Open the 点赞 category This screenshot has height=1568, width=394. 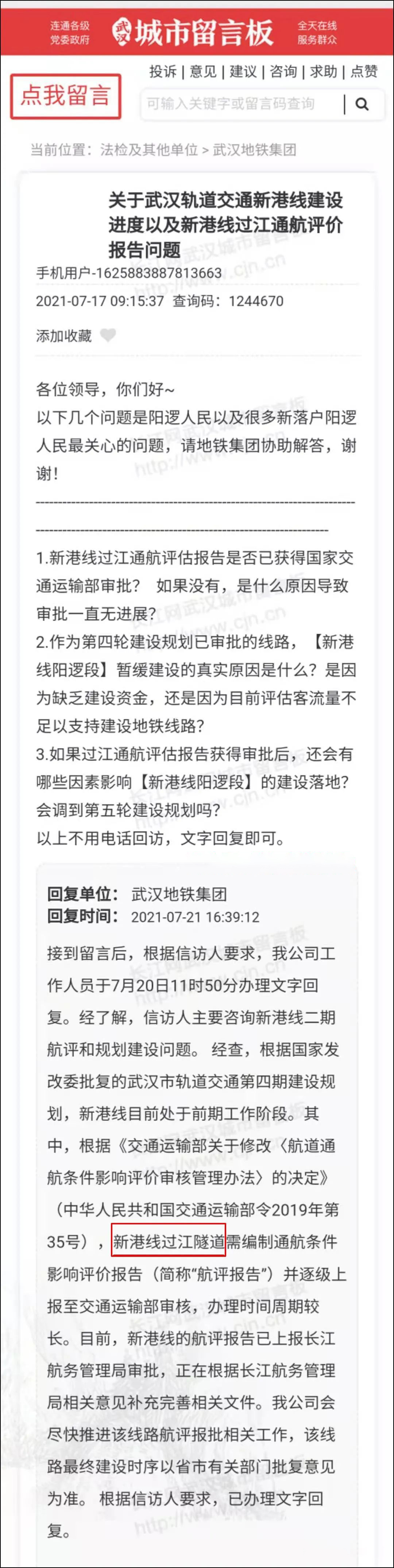pyautogui.click(x=364, y=72)
